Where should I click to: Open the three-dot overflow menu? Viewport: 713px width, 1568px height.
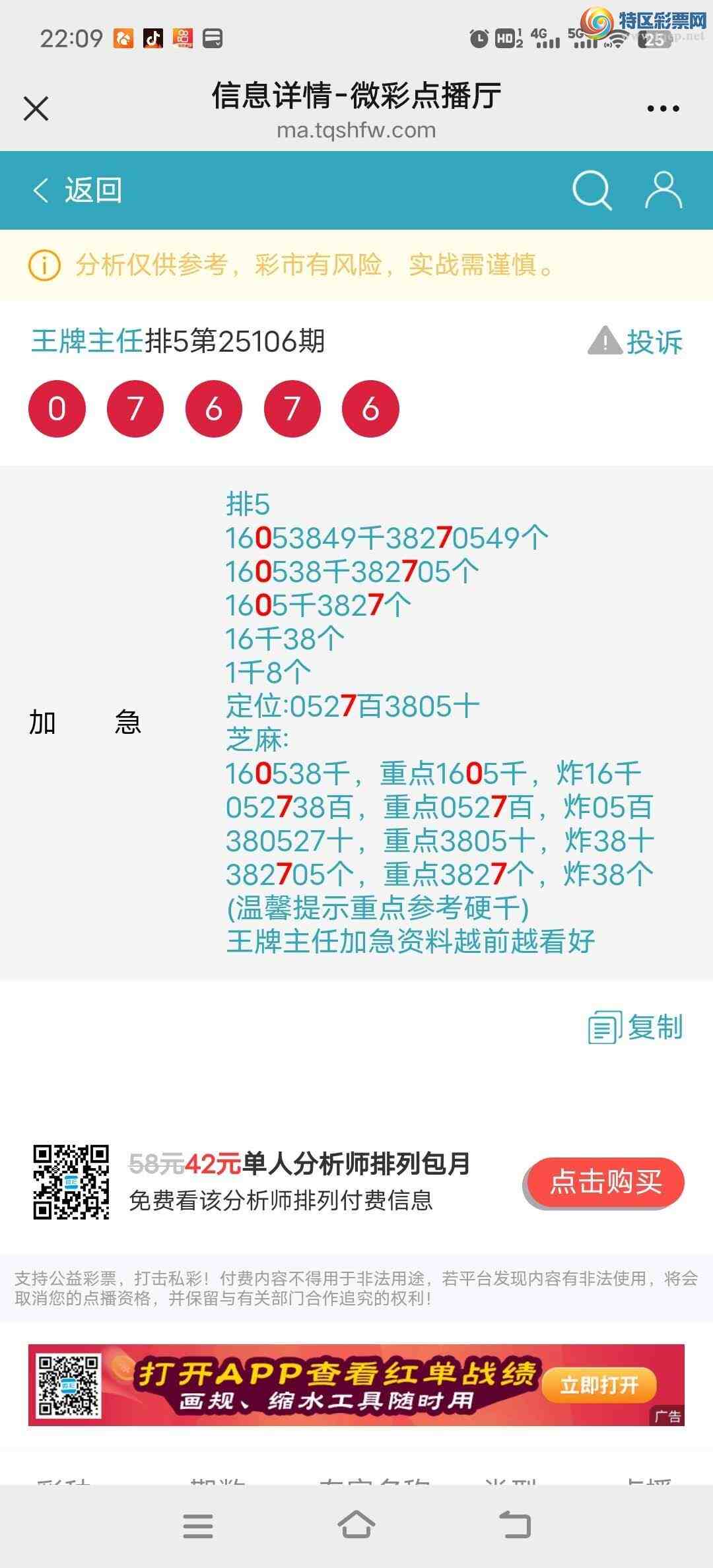663,109
